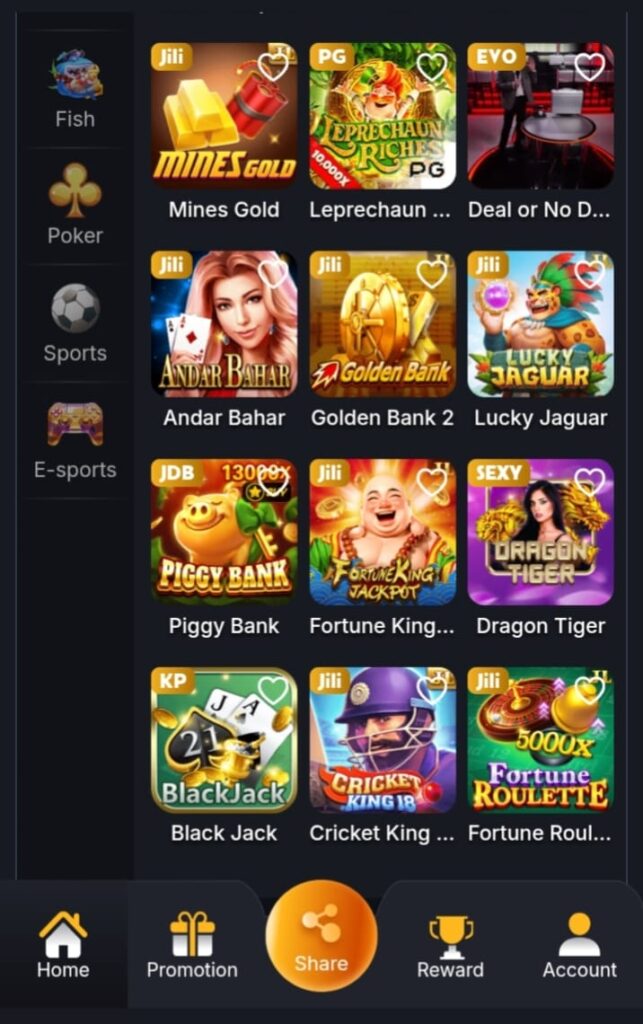
Task: Favorite the Leprechaun Riches game
Action: click(x=431, y=67)
